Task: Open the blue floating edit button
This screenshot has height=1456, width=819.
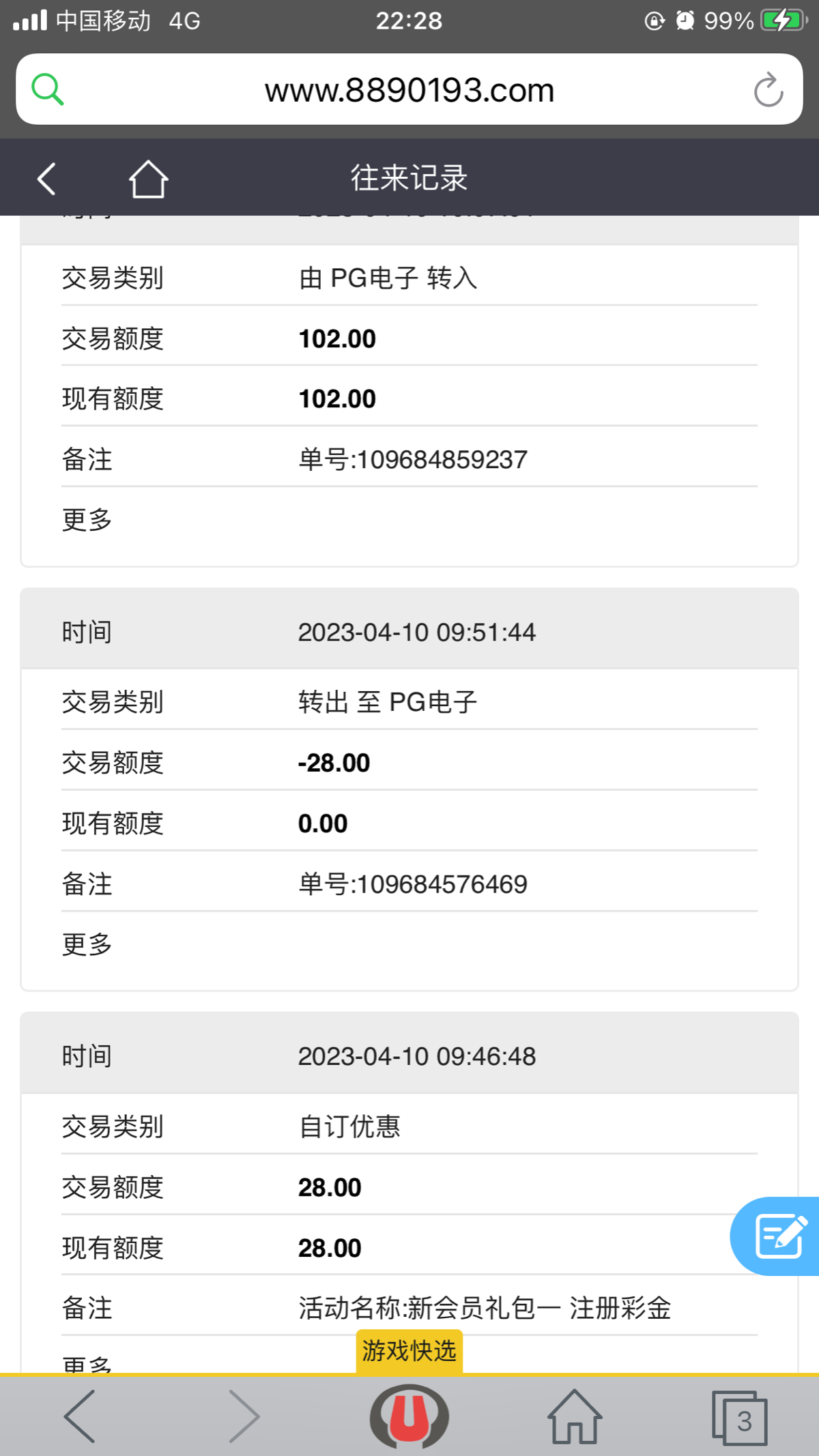Action: (779, 1235)
